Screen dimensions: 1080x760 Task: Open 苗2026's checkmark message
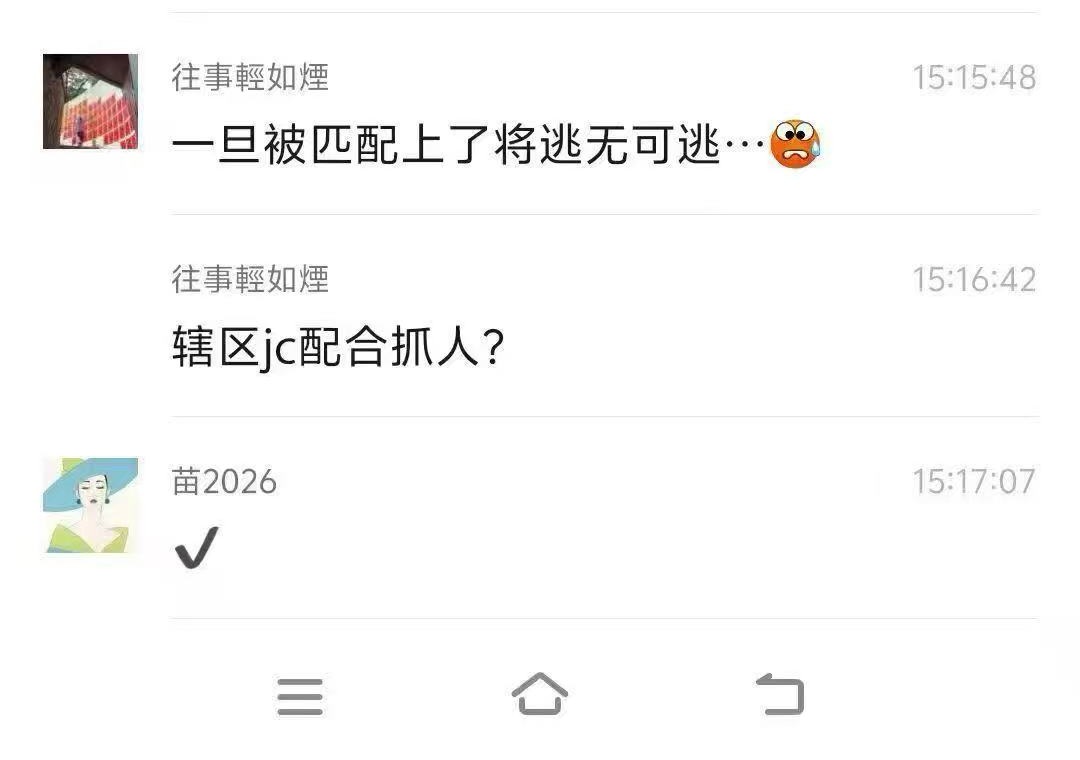pos(196,549)
